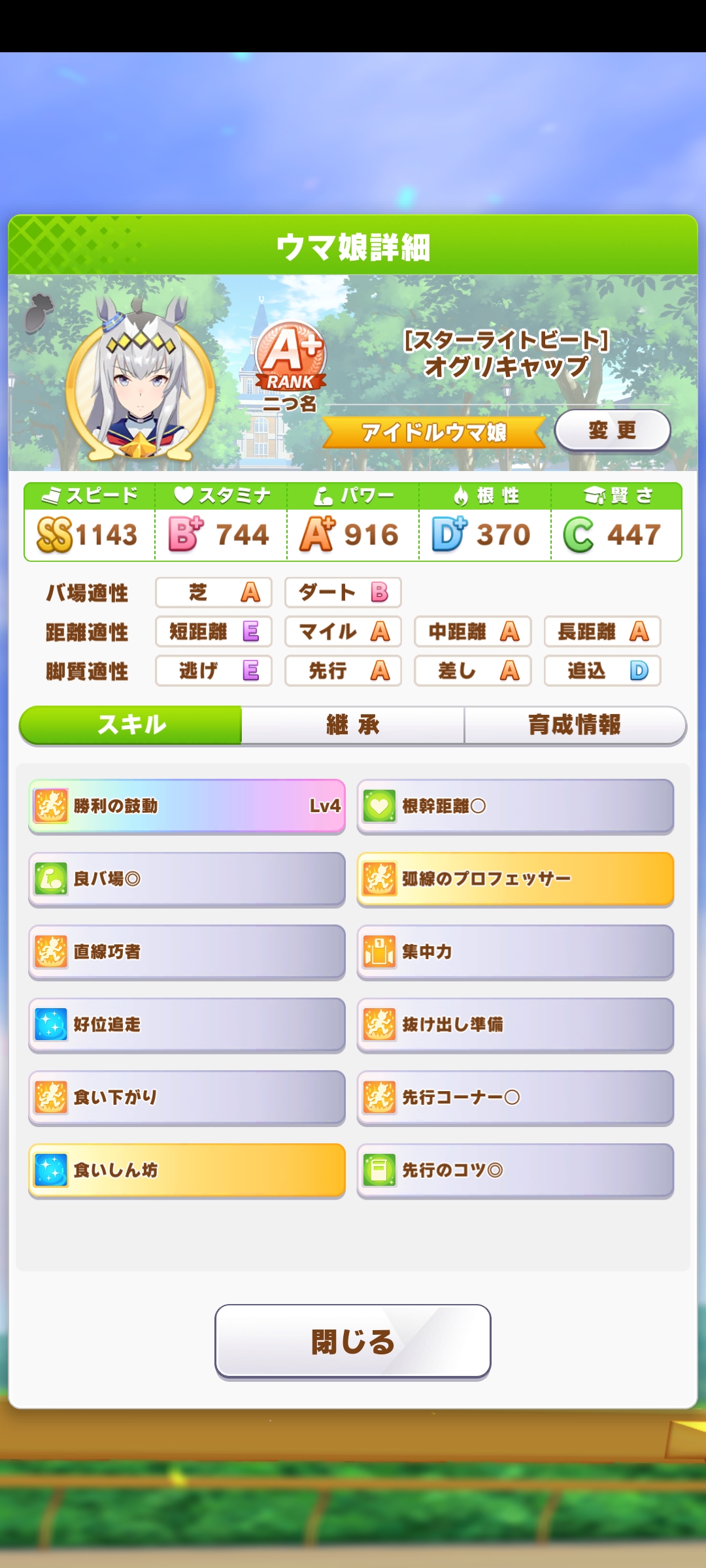This screenshot has width=706, height=1568.
Task: Open the 勝利の鼓動 Lv4 skill details
Action: 187,806
